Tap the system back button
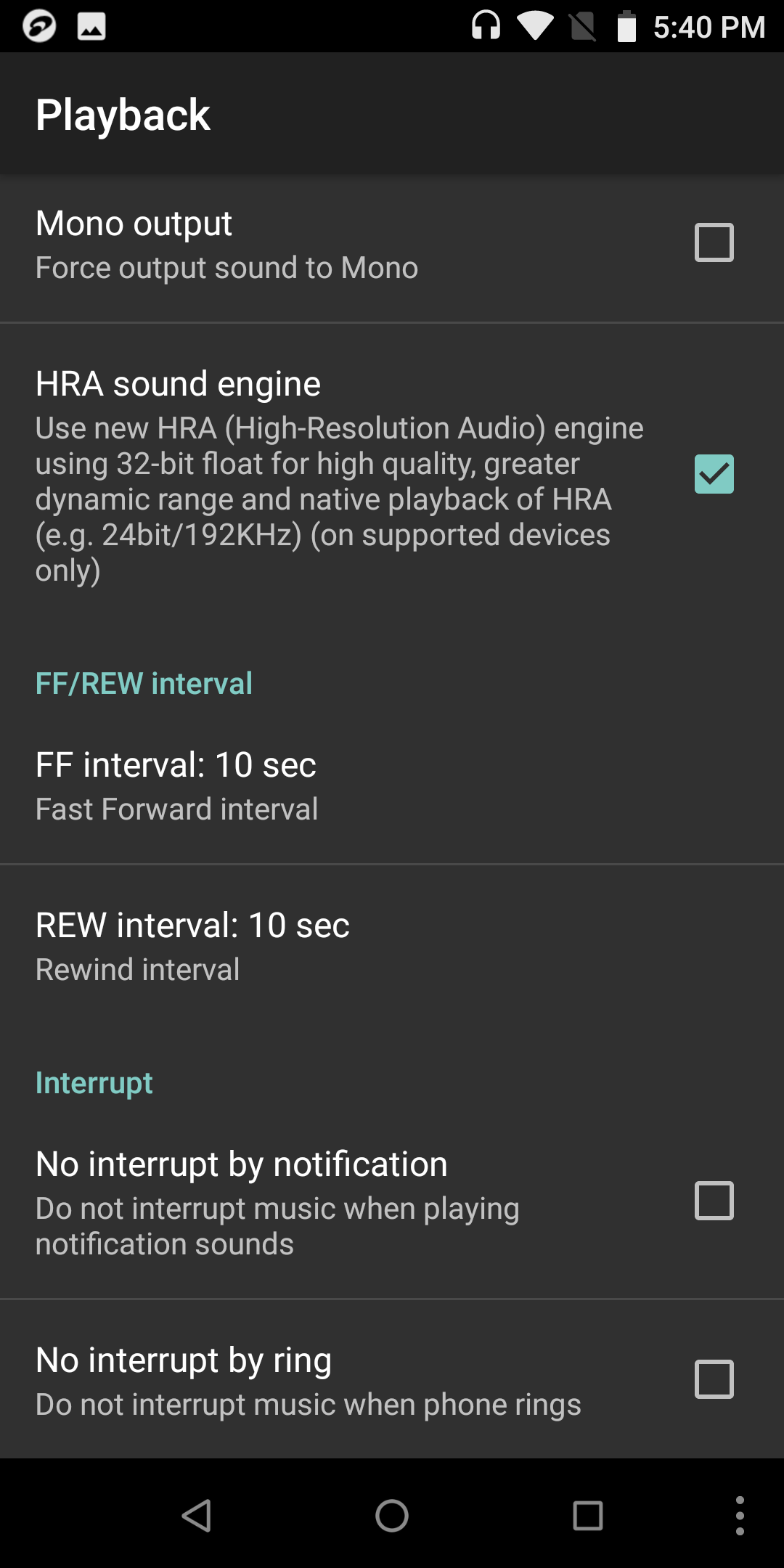784x1568 pixels. click(x=196, y=1516)
